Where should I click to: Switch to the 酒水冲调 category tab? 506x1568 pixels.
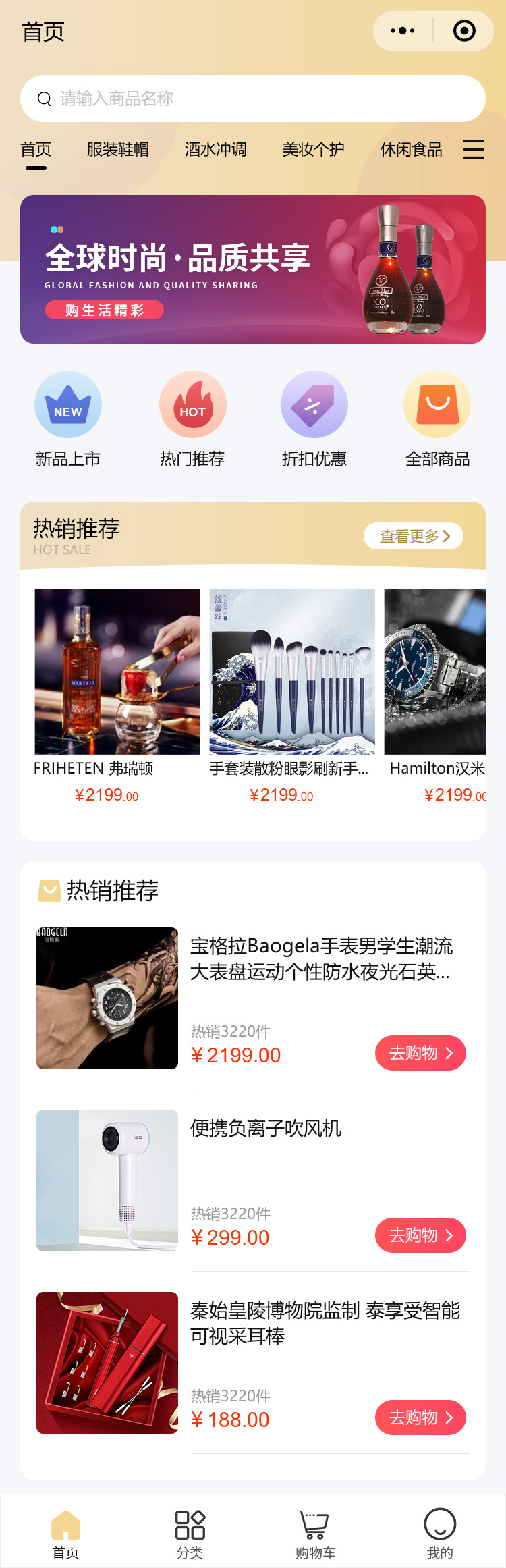(216, 149)
